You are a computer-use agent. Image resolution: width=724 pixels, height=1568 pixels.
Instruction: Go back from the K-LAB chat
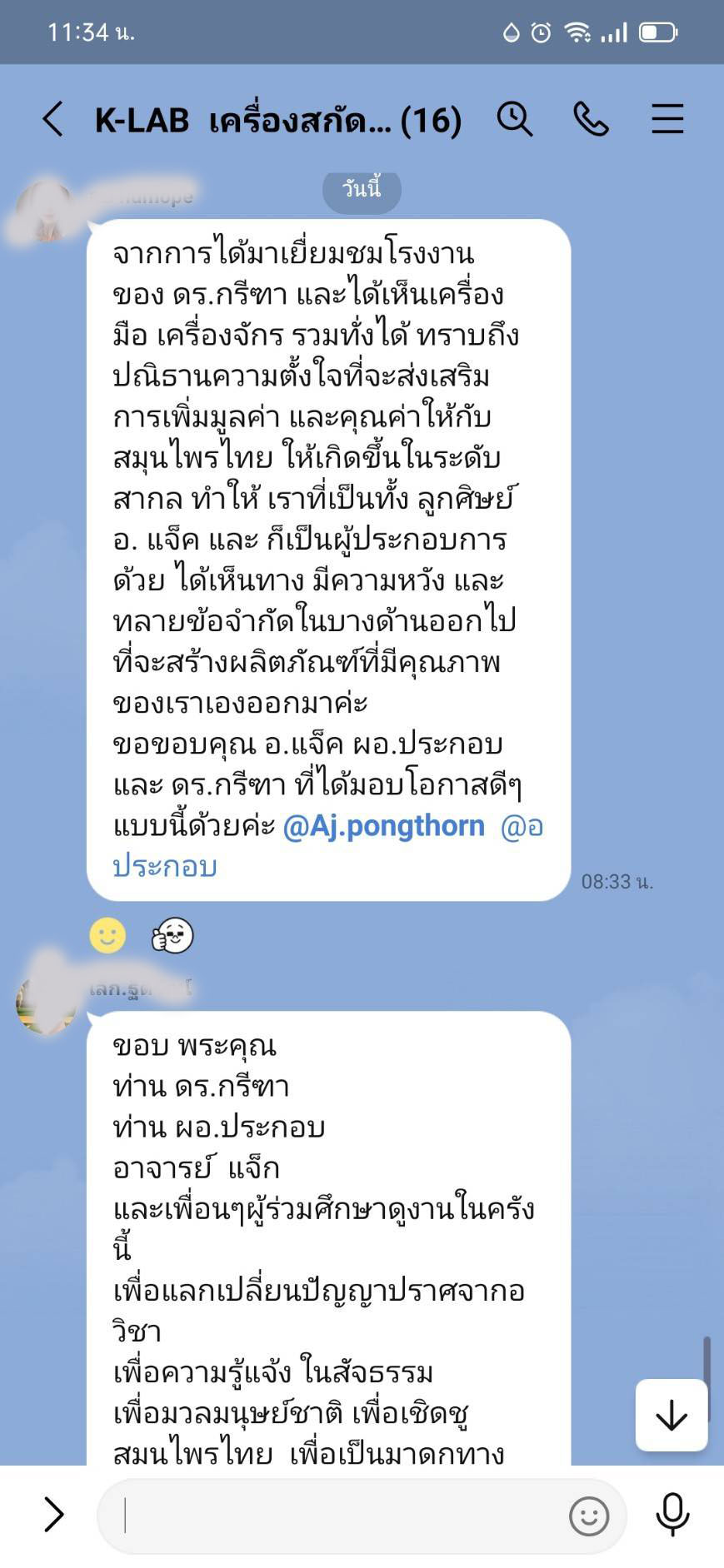[x=52, y=119]
